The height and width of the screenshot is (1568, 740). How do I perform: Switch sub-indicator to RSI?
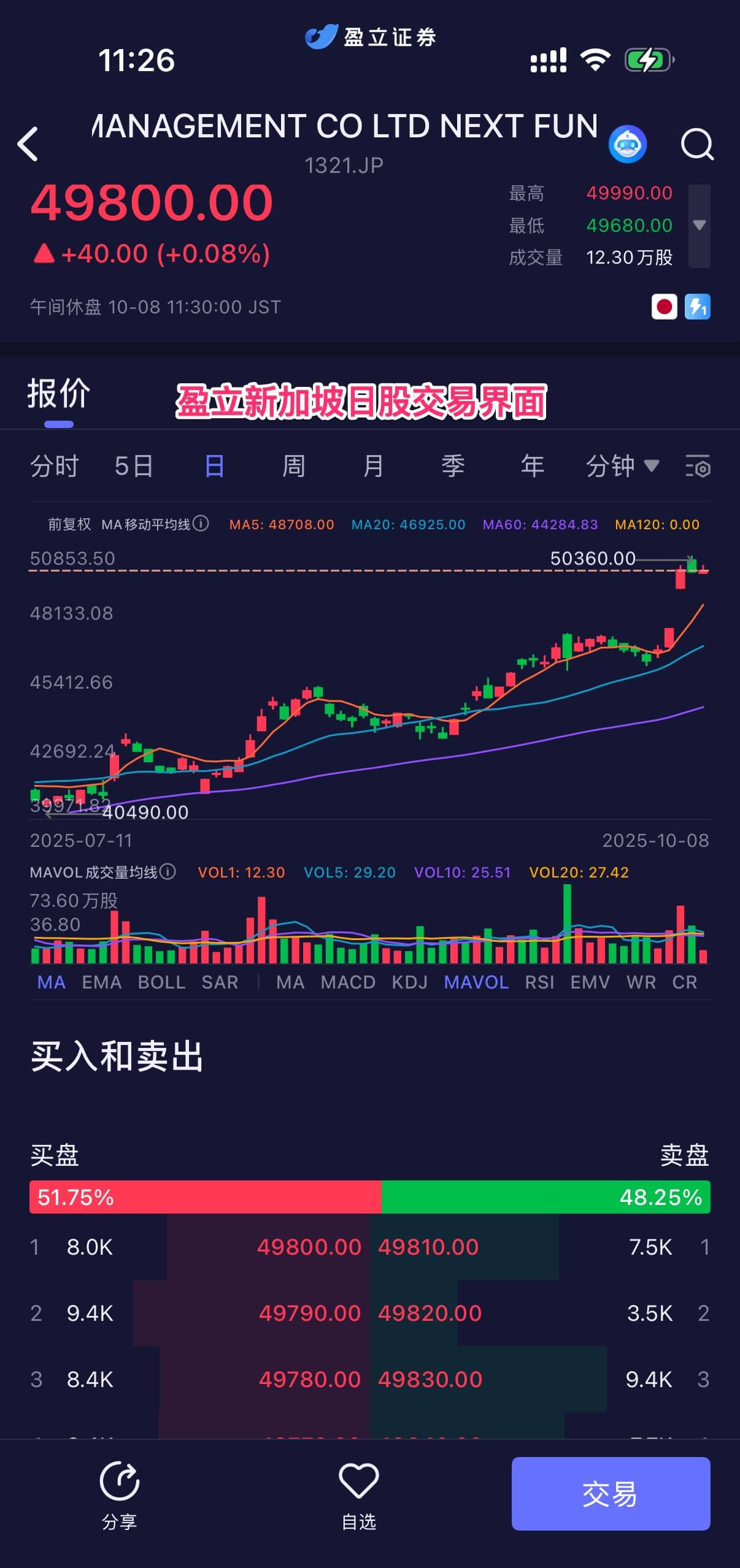pyautogui.click(x=539, y=982)
